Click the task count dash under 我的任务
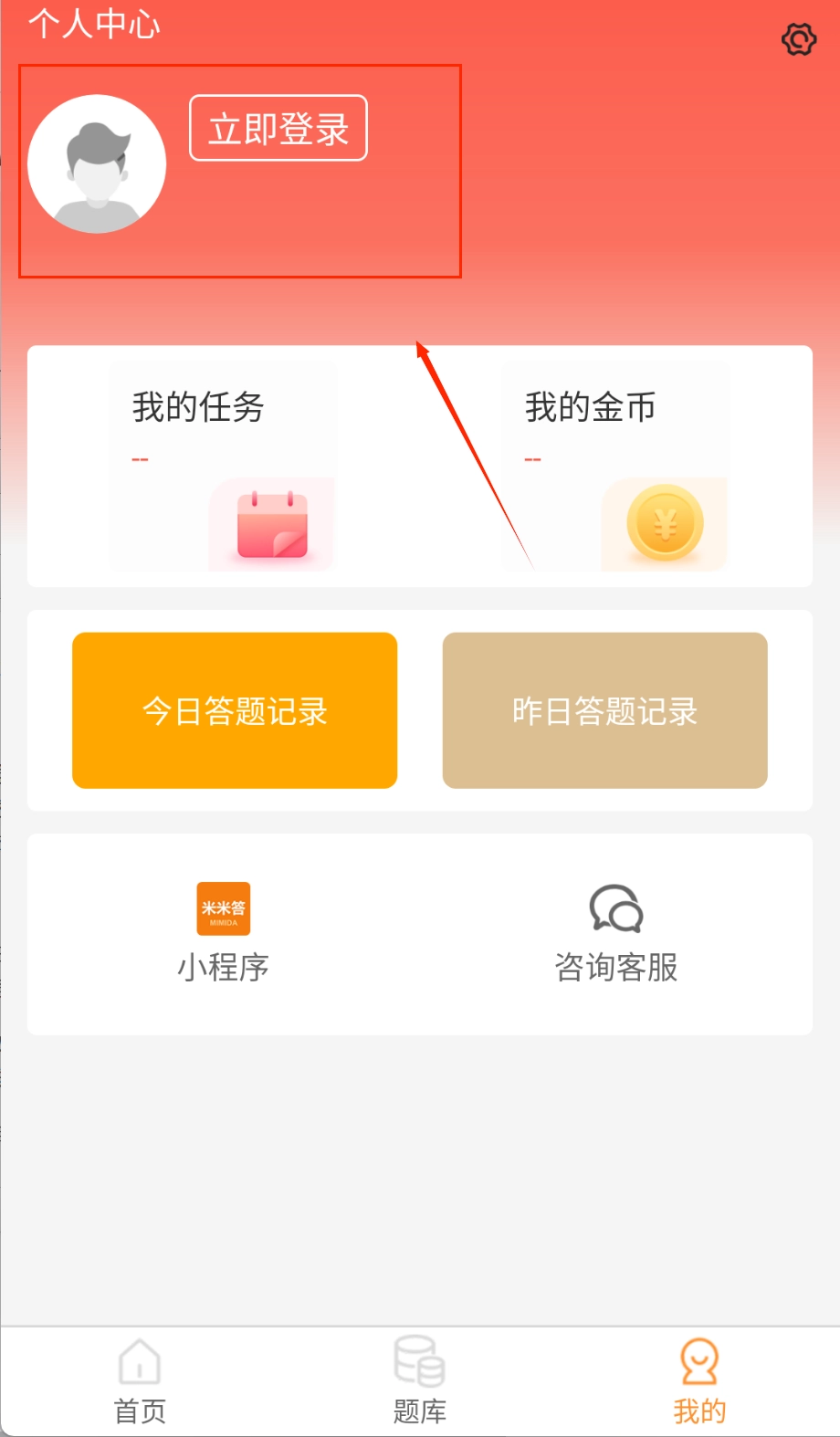 pos(139,459)
